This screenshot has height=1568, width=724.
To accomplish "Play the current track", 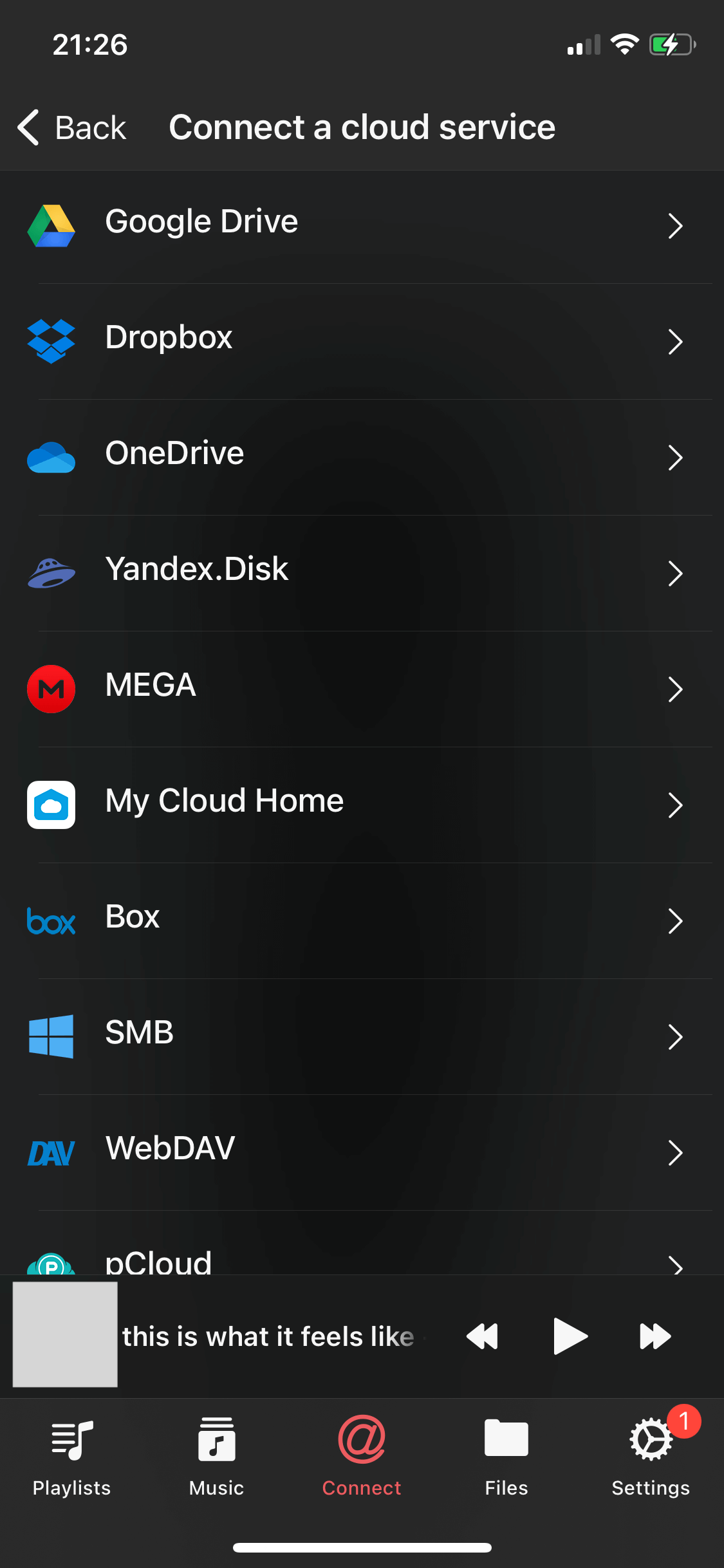I will coord(569,1336).
